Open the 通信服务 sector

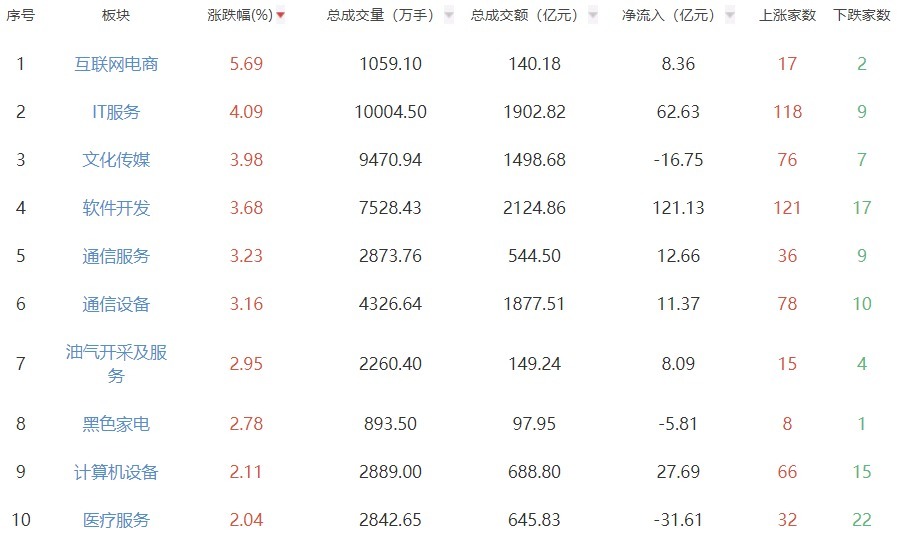click(x=116, y=256)
